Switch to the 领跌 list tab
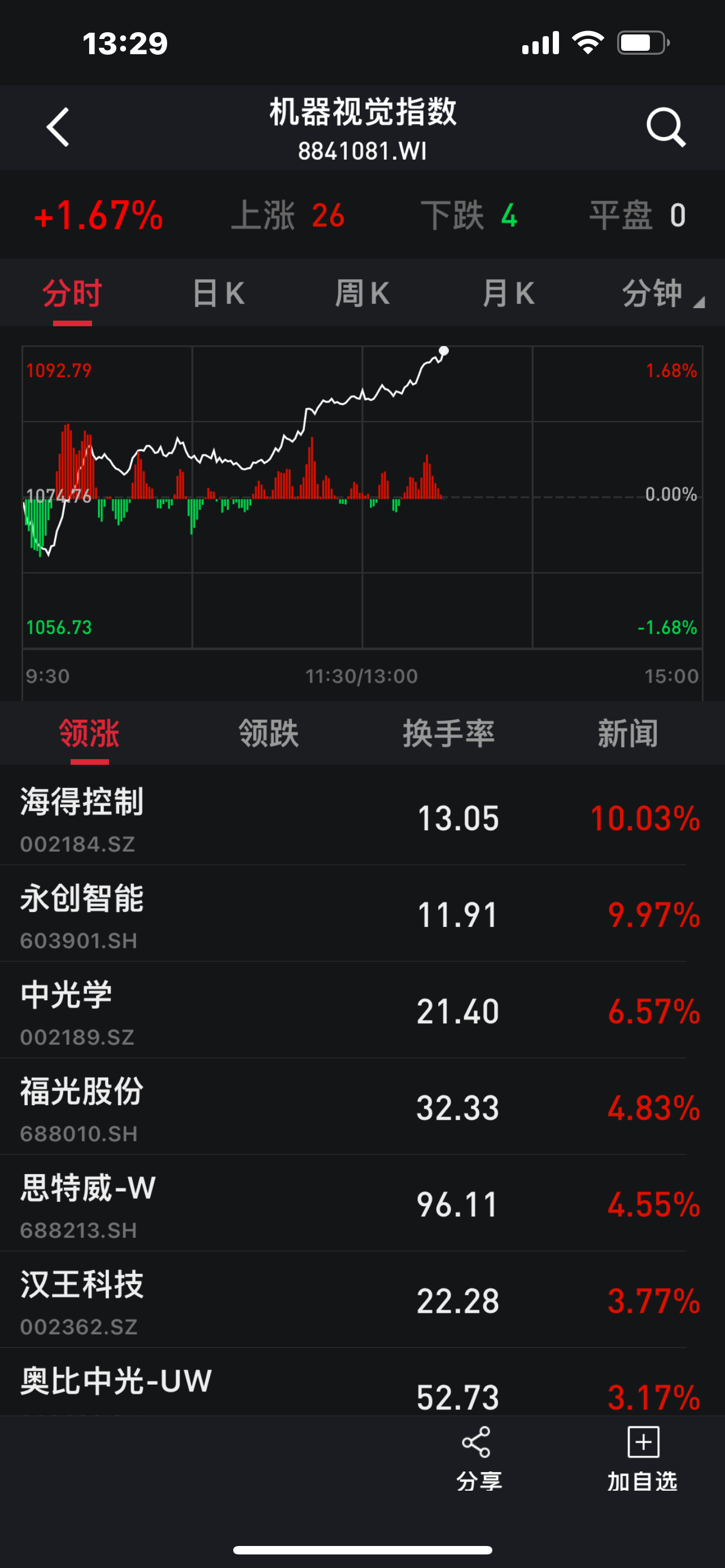 [268, 733]
